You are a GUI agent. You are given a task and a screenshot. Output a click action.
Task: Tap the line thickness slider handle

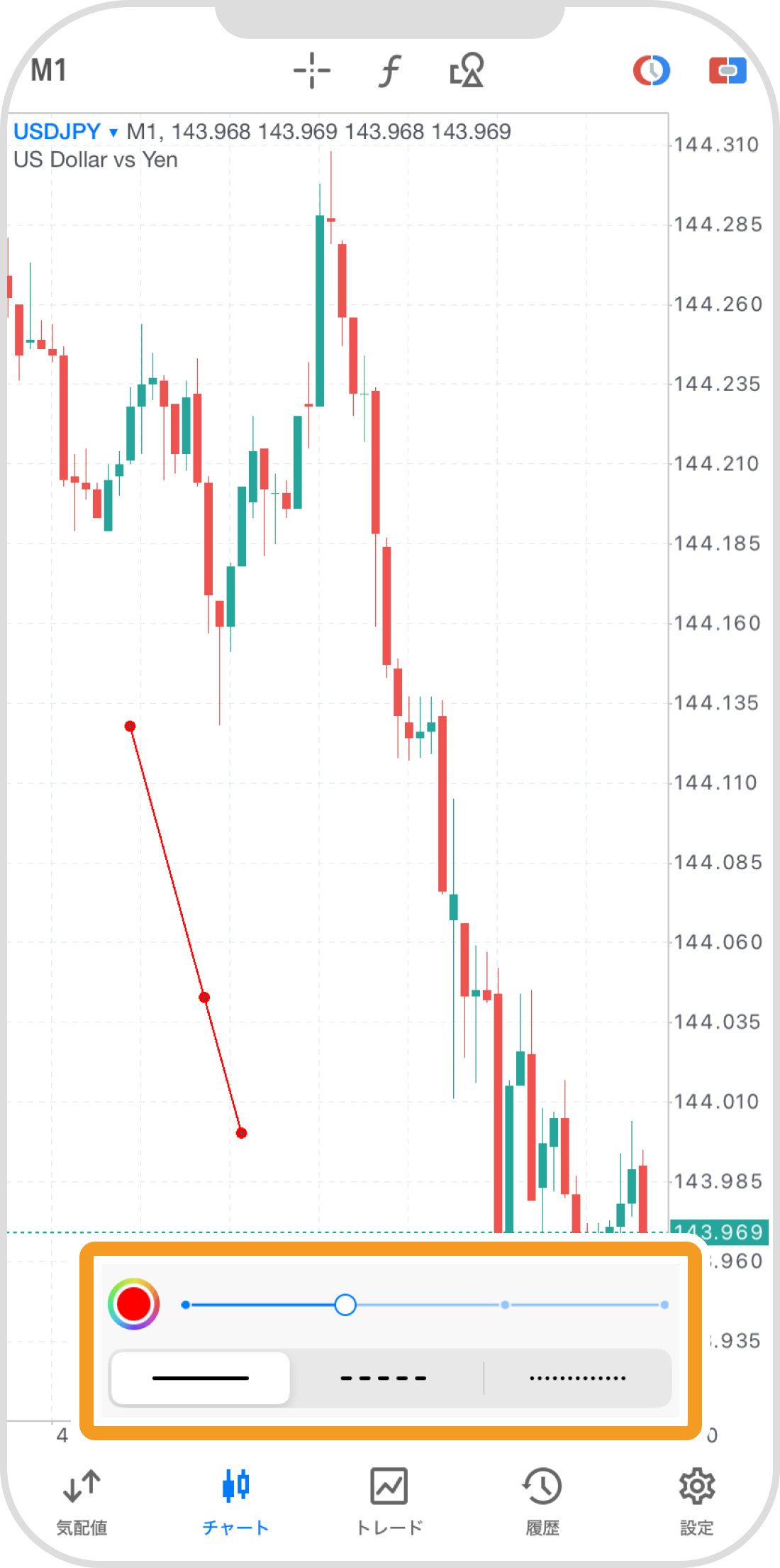coord(345,1305)
